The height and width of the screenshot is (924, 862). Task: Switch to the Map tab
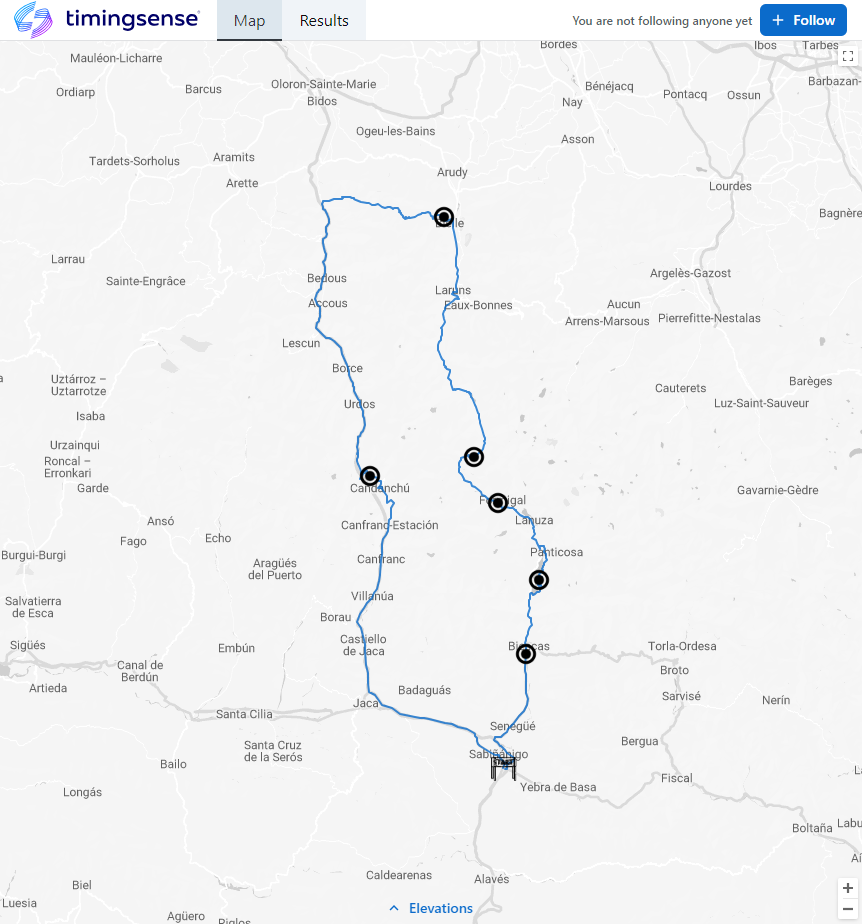[x=248, y=20]
